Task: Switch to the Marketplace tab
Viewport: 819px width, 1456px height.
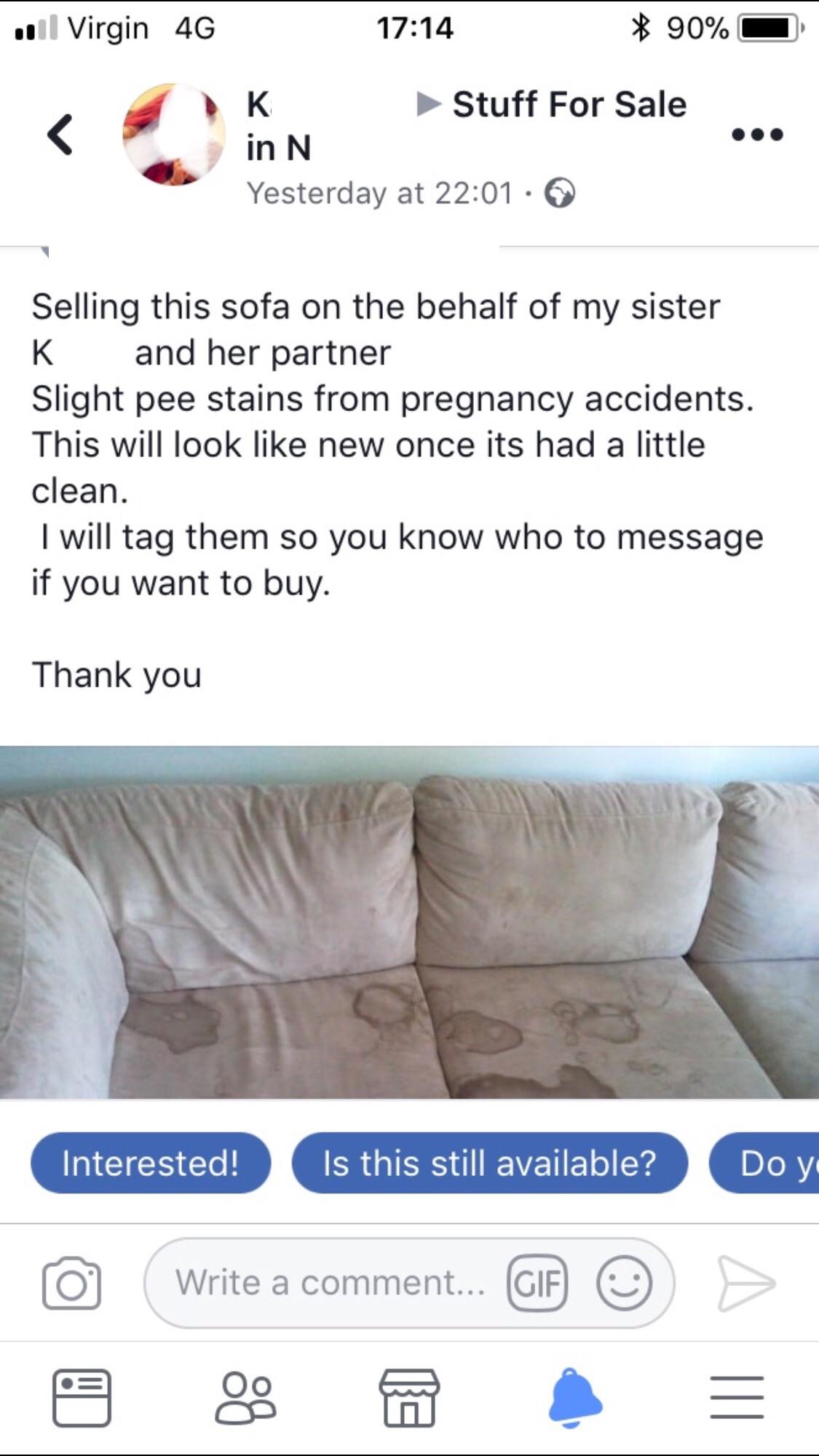Action: click(x=410, y=1398)
